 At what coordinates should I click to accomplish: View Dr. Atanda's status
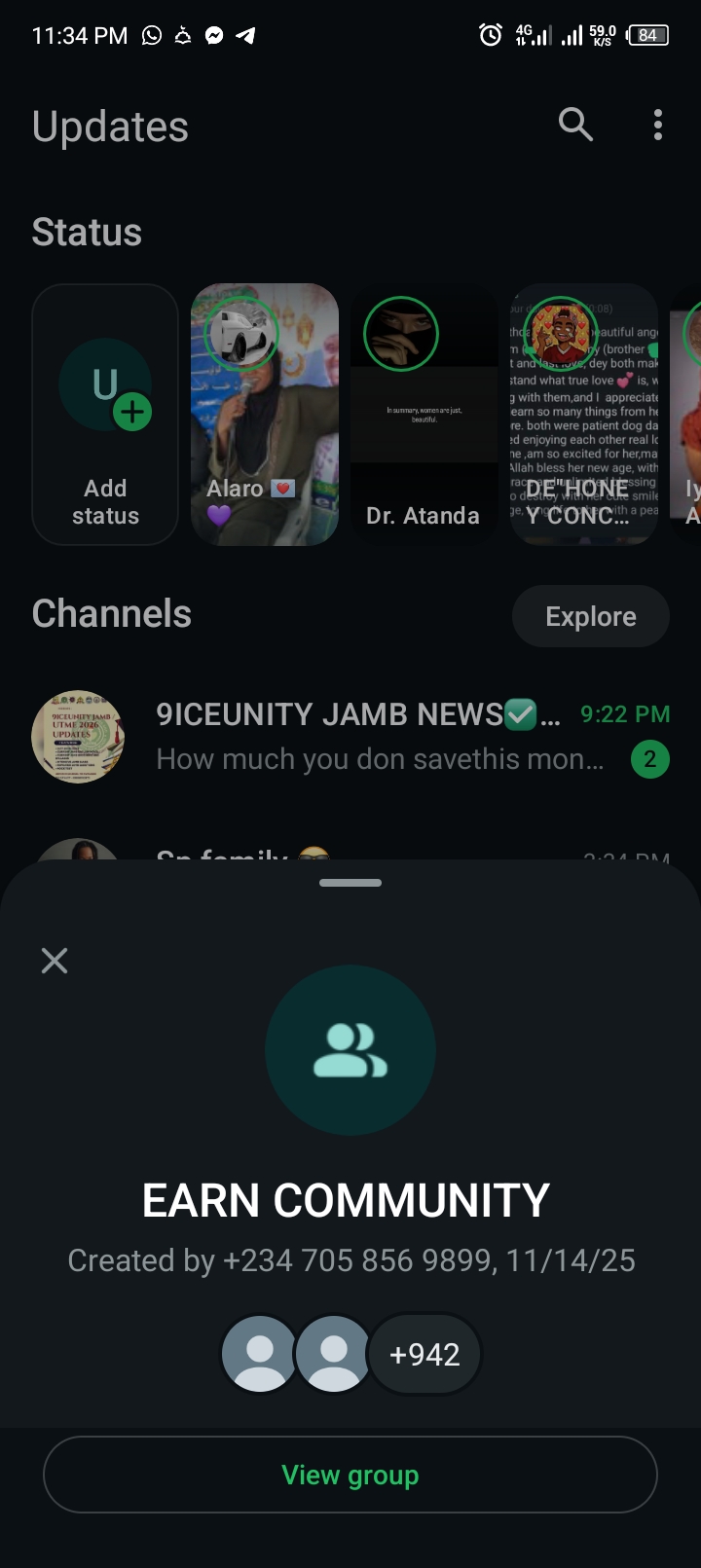pos(424,415)
